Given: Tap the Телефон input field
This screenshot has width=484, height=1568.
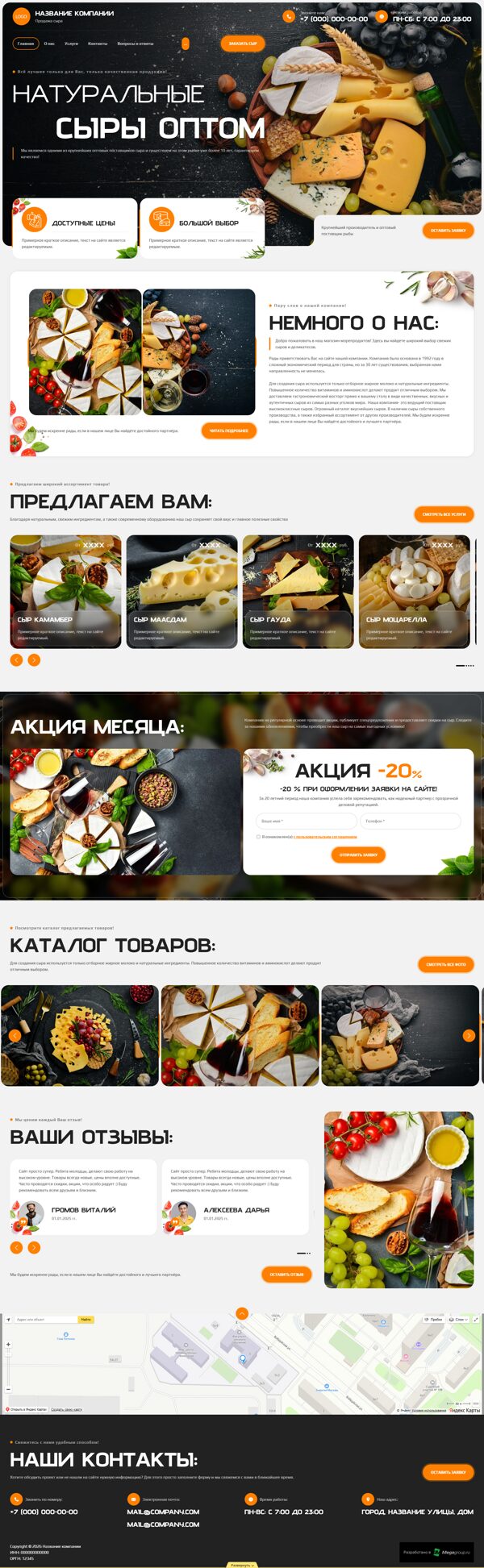Looking at the screenshot, I should click(410, 821).
